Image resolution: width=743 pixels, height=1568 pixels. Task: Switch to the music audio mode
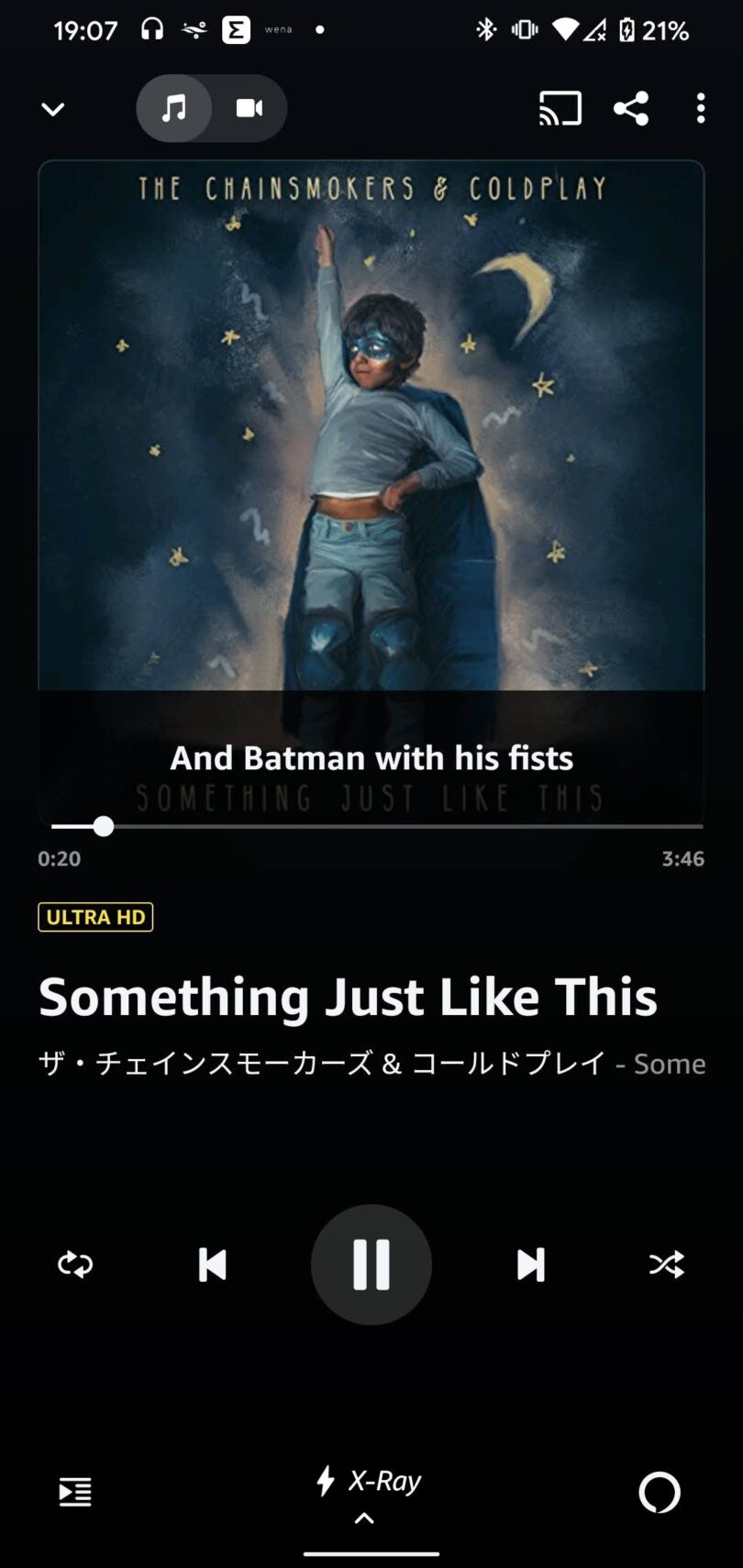click(174, 108)
